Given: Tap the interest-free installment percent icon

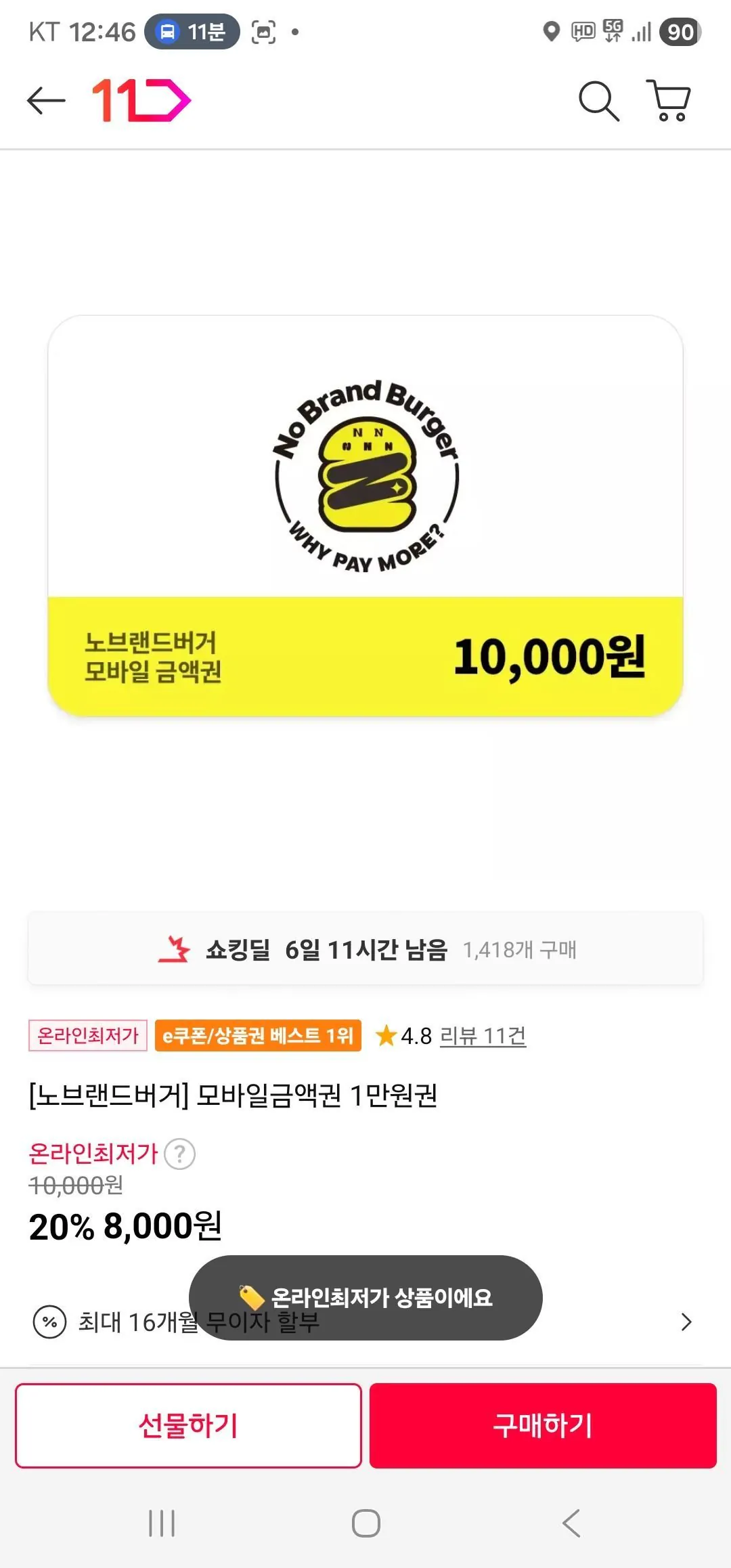Looking at the screenshot, I should click(47, 1322).
